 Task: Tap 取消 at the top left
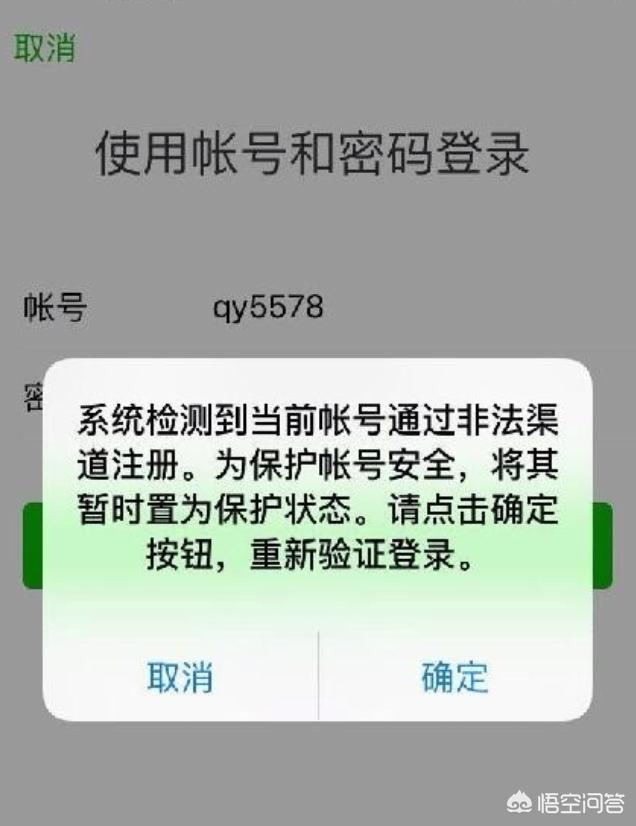click(44, 48)
